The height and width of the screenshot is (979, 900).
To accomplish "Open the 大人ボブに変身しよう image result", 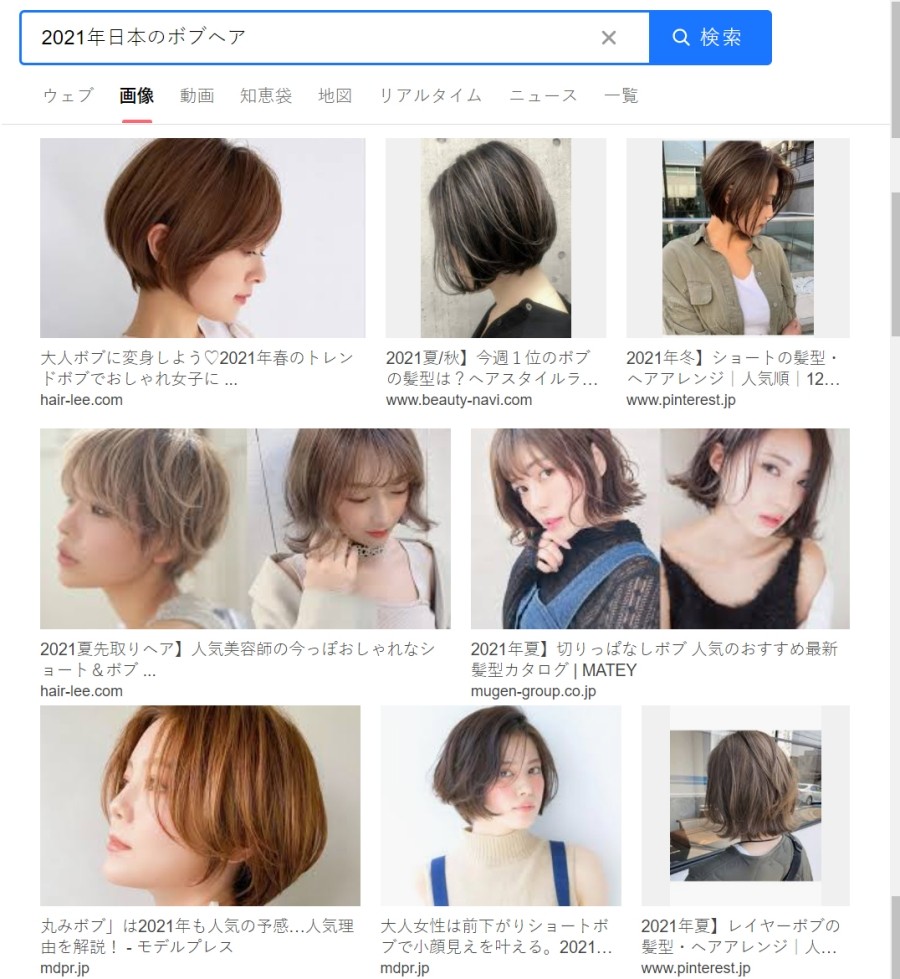I will (x=202, y=238).
